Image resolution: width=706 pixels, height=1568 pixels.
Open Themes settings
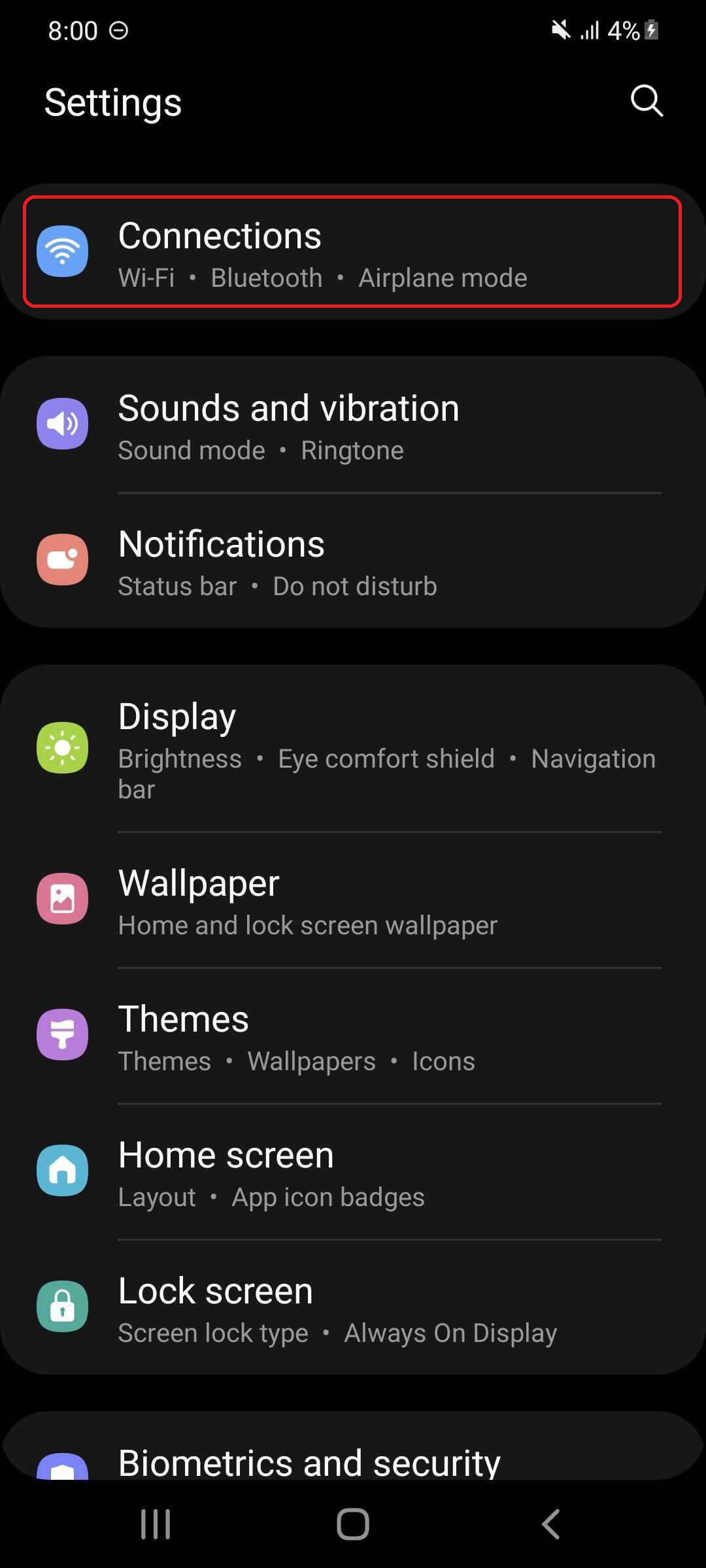[352, 1036]
